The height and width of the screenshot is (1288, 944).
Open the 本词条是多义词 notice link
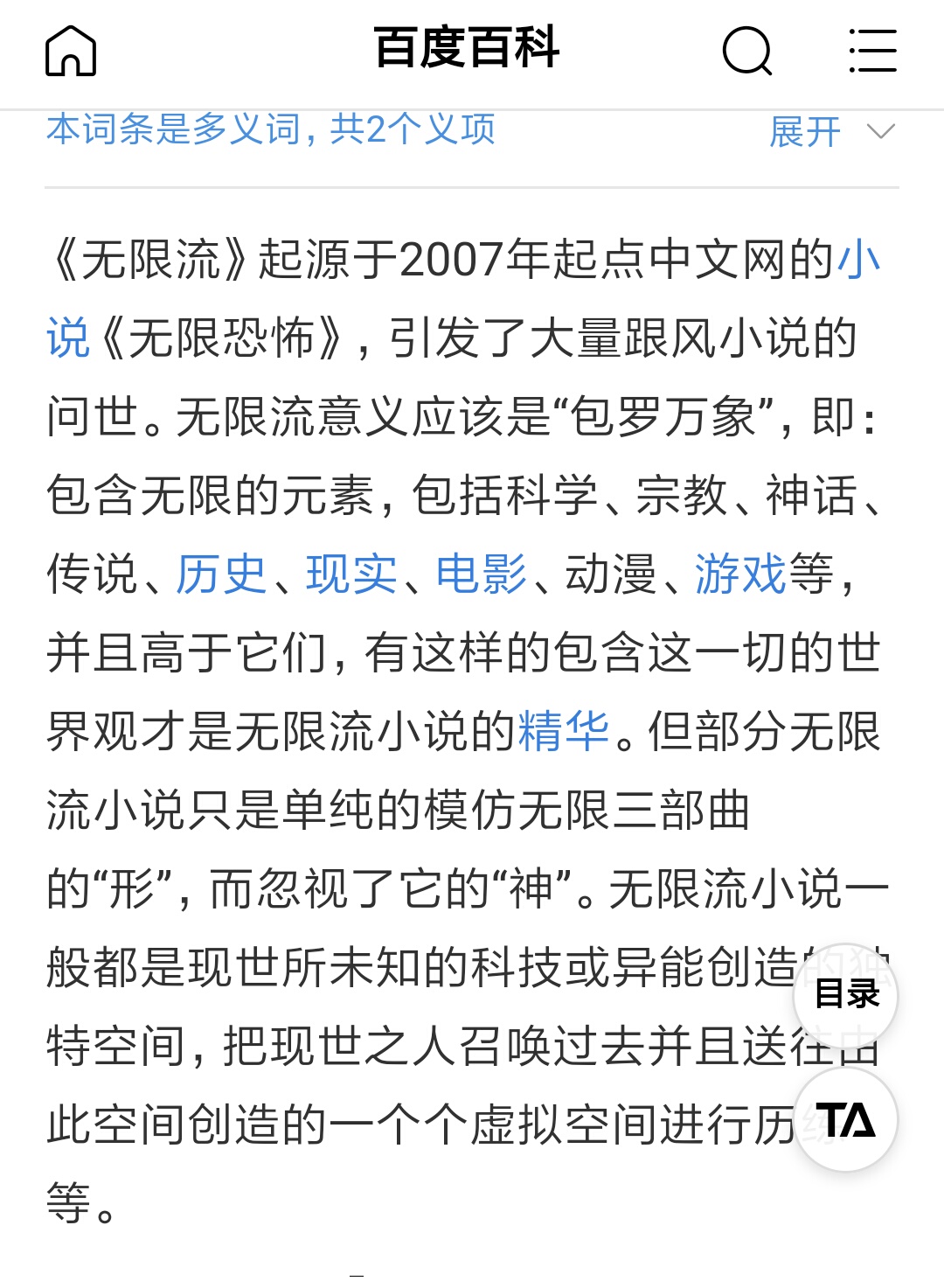tap(271, 129)
